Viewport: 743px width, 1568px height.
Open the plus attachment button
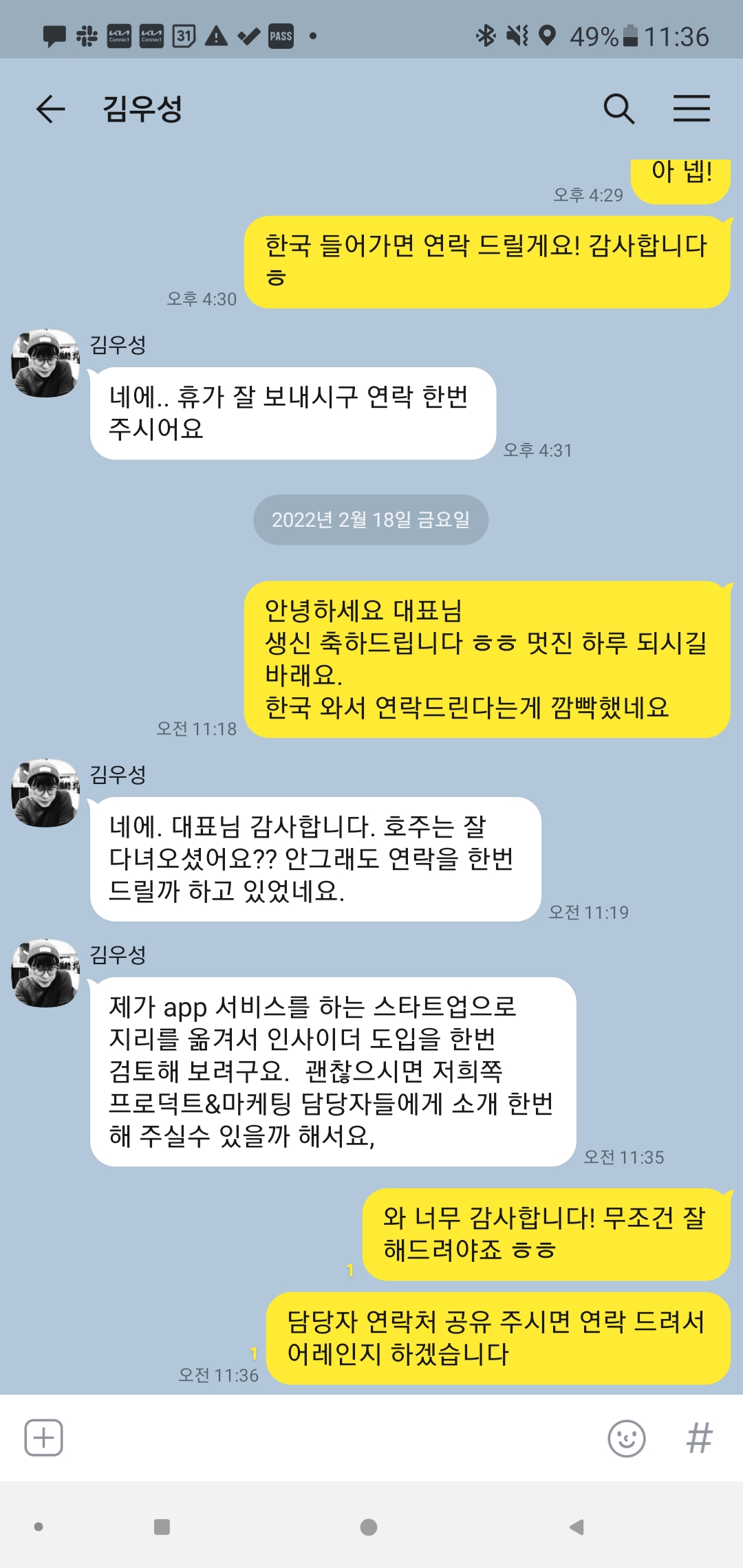coord(44,1437)
